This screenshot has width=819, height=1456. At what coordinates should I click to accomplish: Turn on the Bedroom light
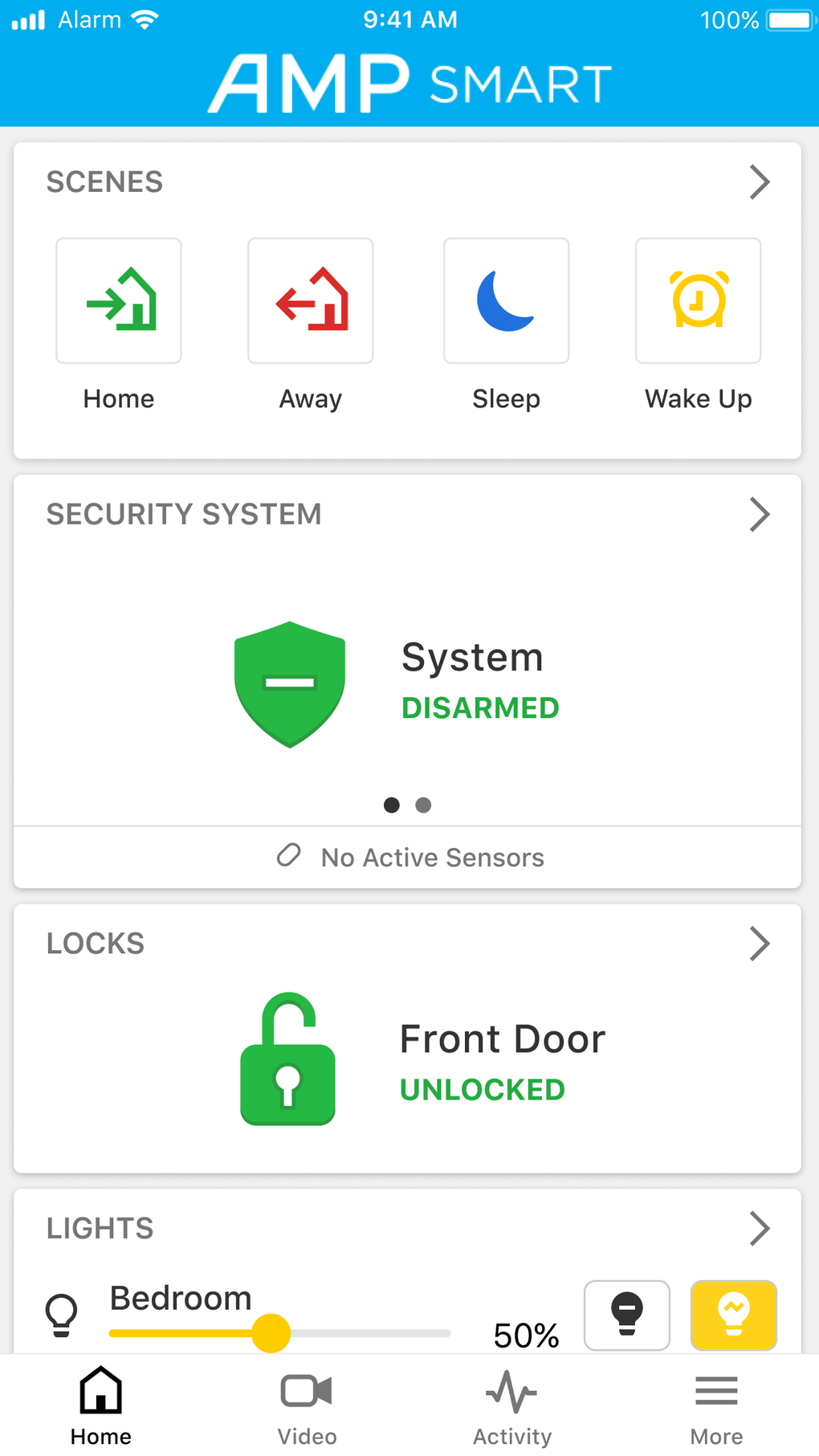734,1315
